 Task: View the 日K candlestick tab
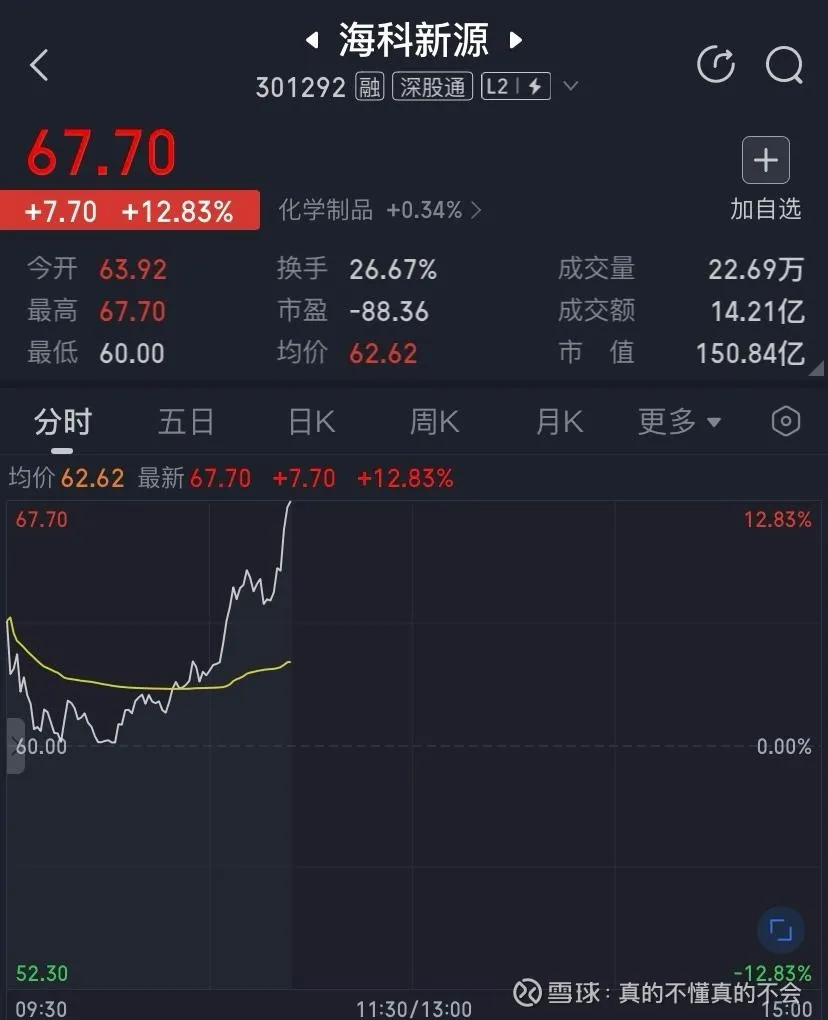[311, 422]
